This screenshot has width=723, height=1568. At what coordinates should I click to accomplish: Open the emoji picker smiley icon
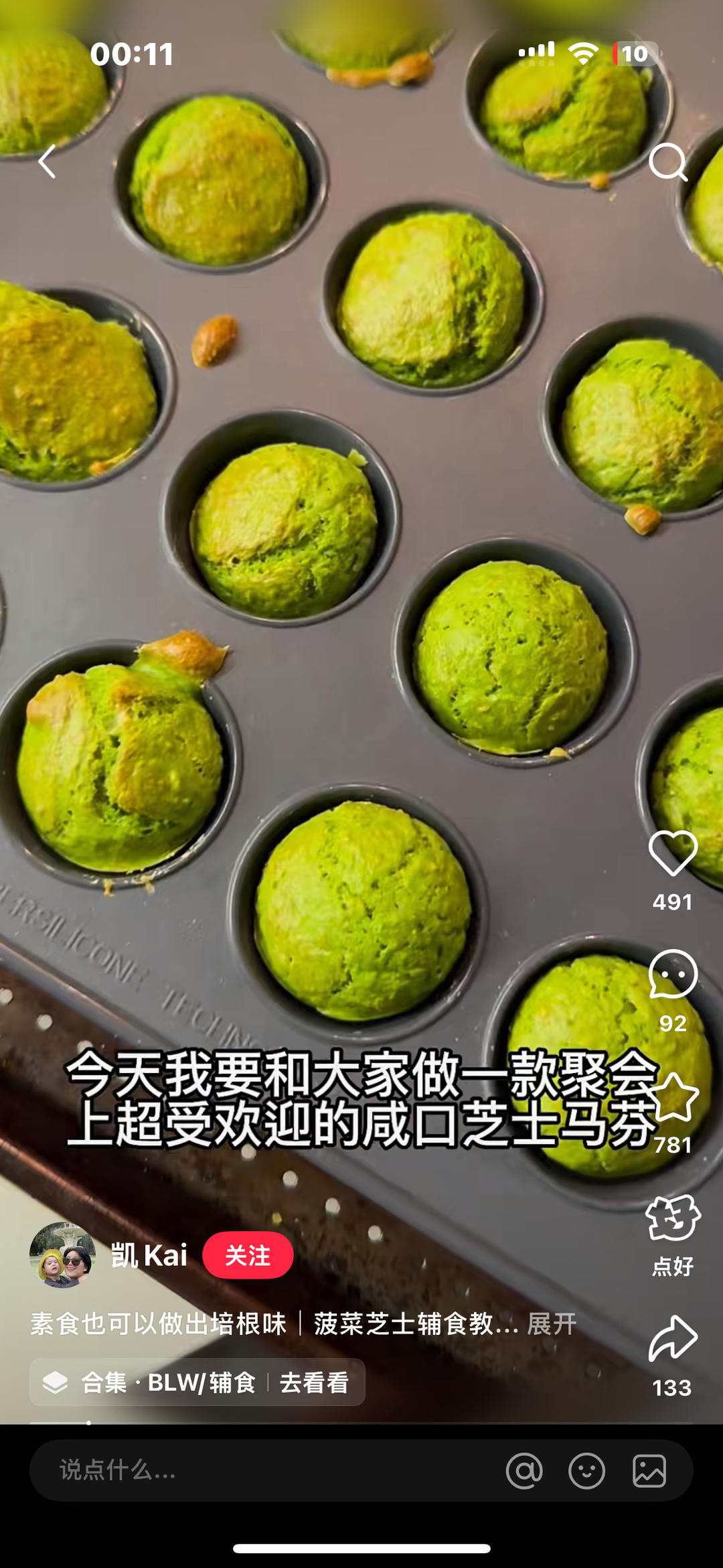click(586, 1471)
